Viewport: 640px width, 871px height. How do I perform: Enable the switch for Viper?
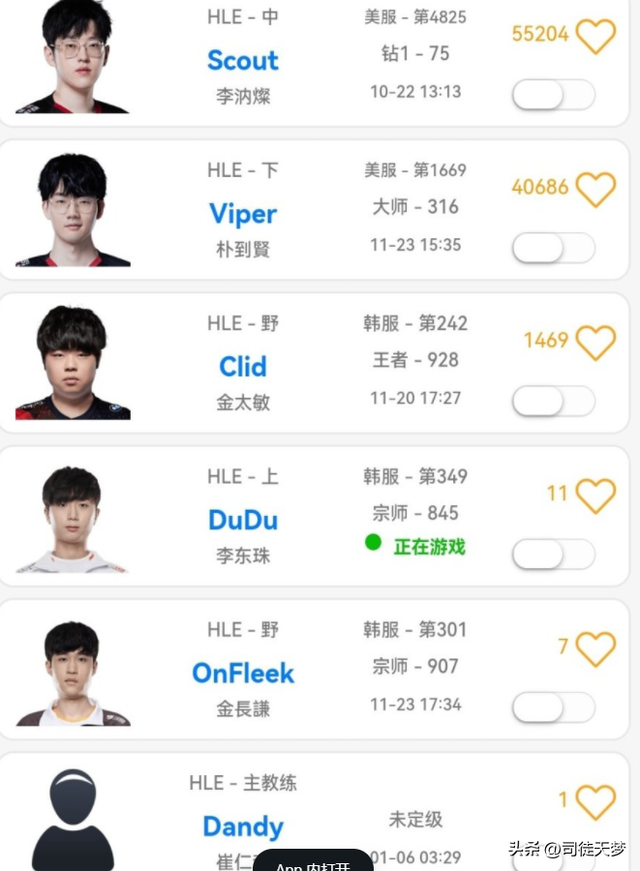(x=552, y=248)
